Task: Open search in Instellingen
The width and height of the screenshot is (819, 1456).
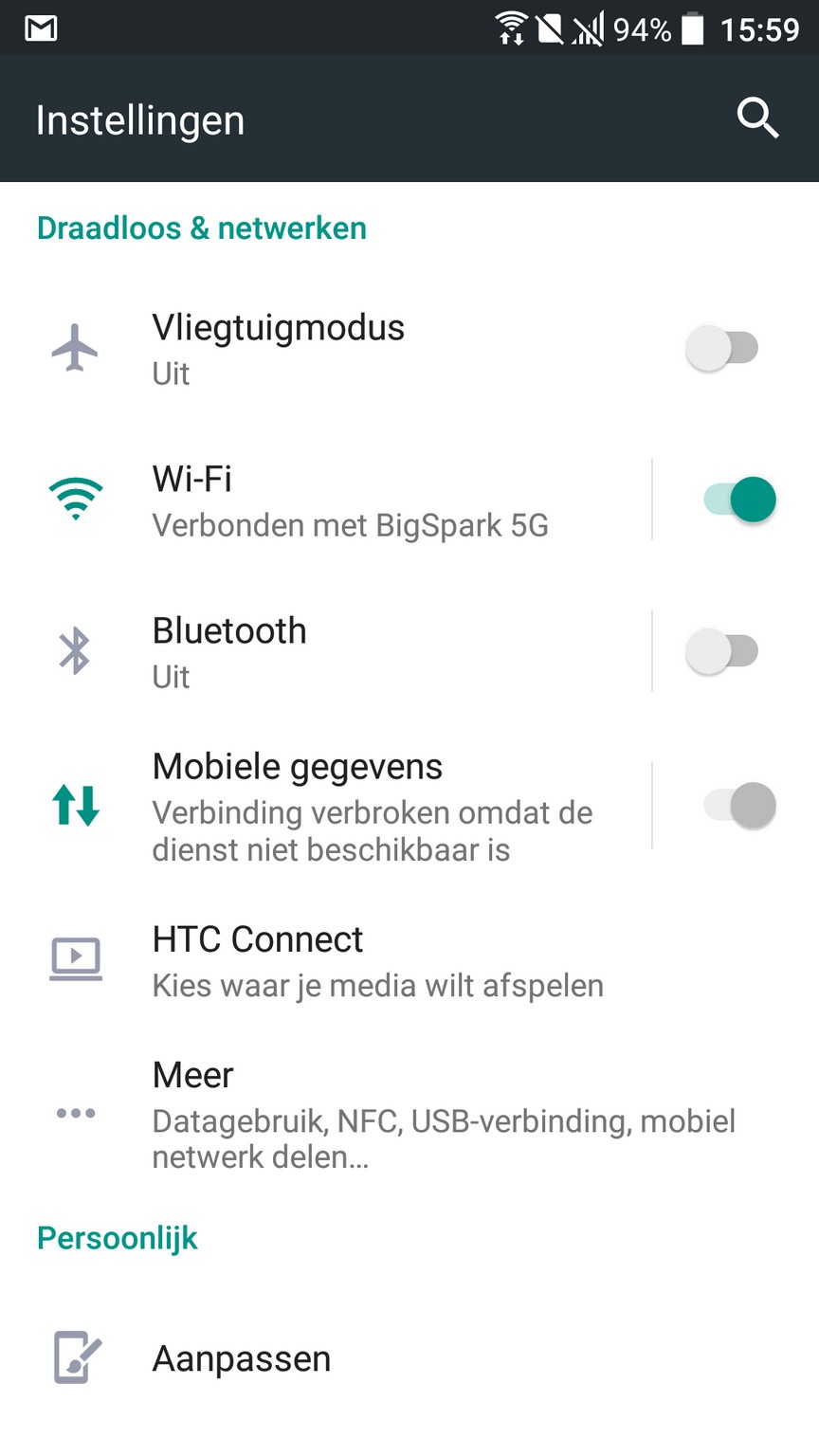Action: click(757, 118)
